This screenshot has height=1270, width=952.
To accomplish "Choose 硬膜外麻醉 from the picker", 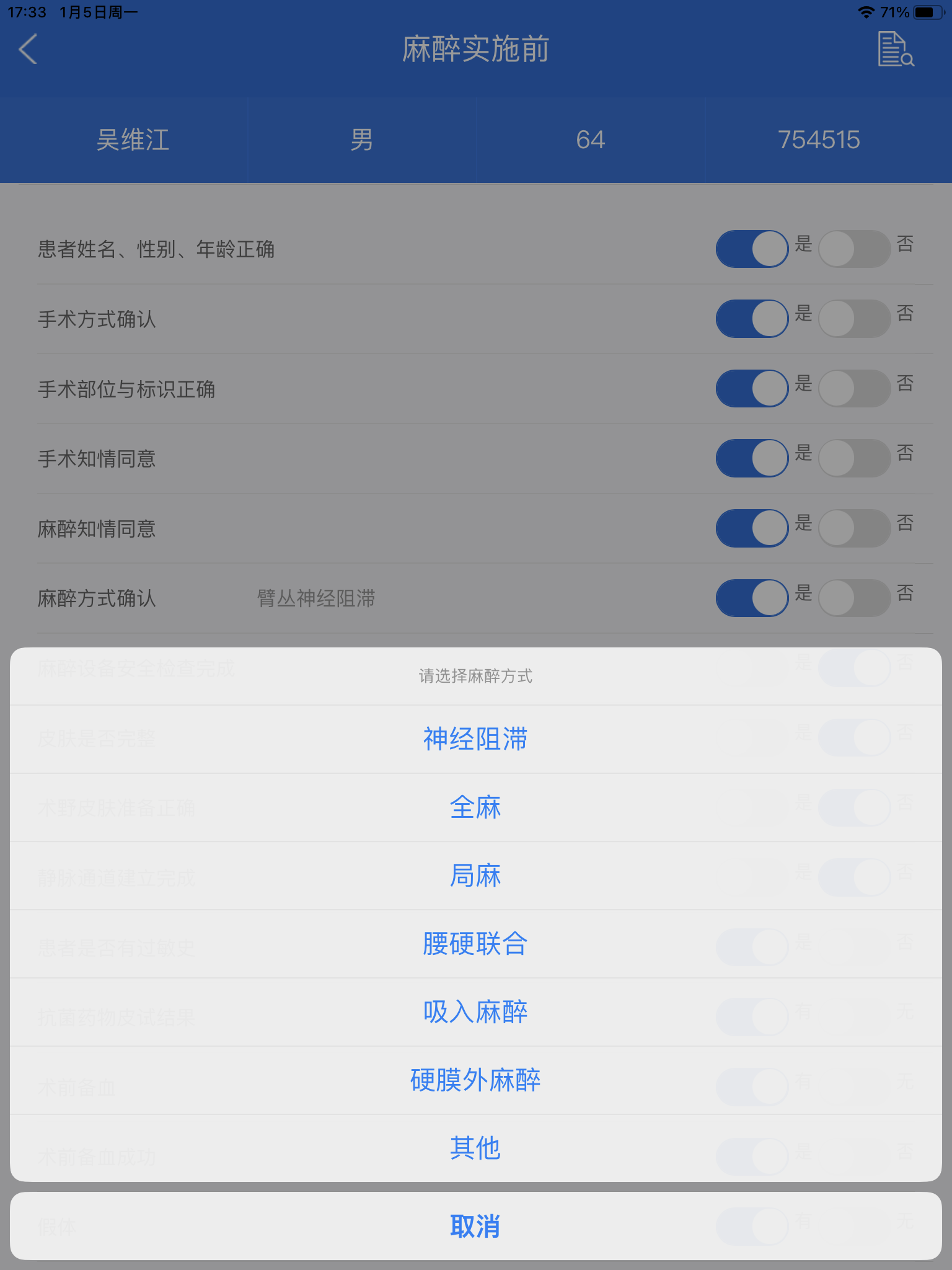I will click(x=475, y=1079).
